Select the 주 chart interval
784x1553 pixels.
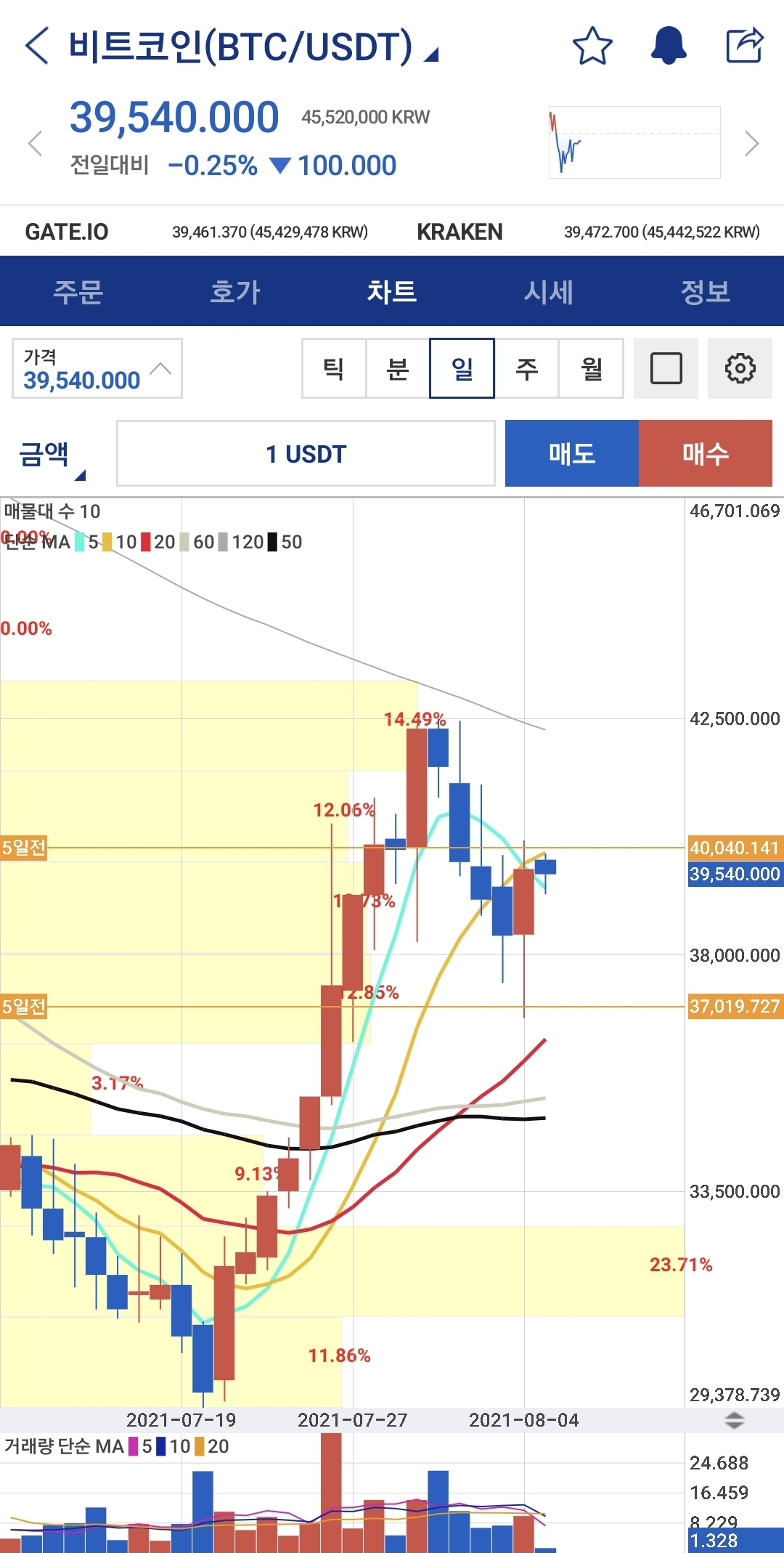point(526,368)
